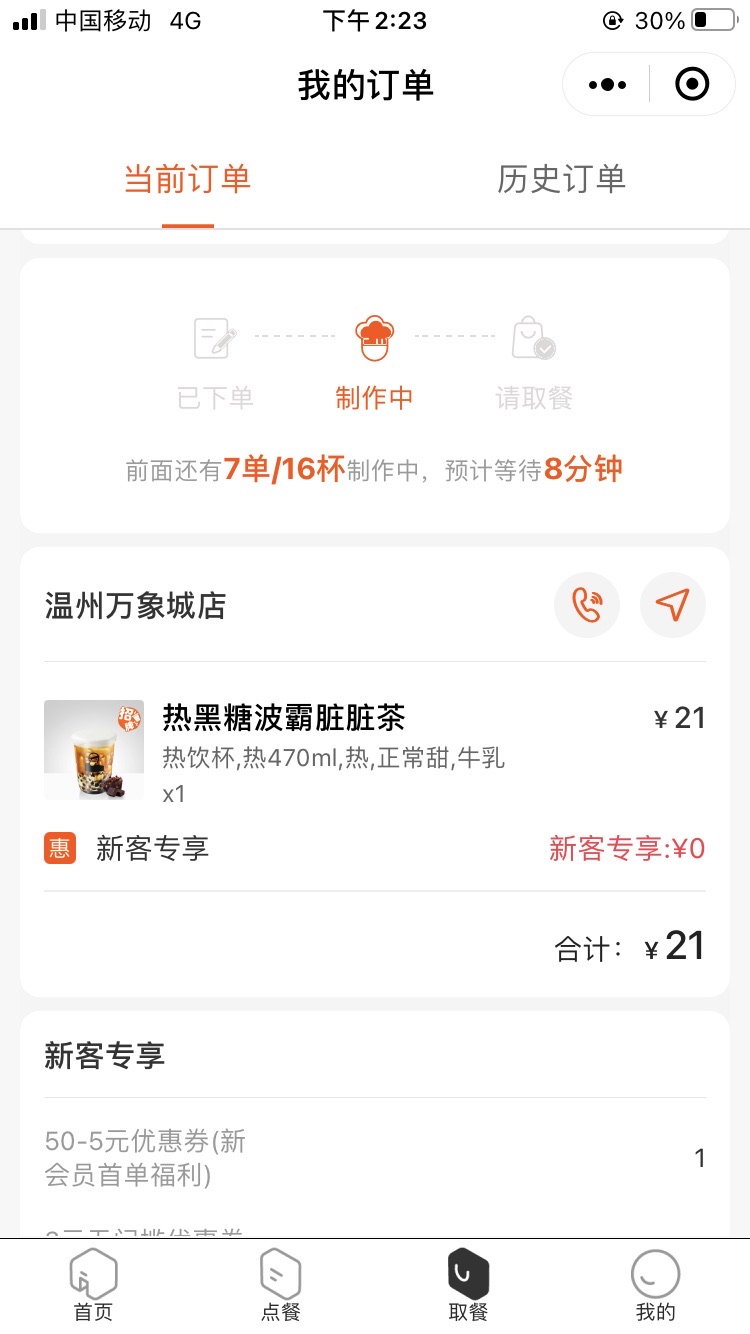This screenshot has width=750, height=1334.
Task: Call the 温州万象城店 store
Action: point(587,605)
